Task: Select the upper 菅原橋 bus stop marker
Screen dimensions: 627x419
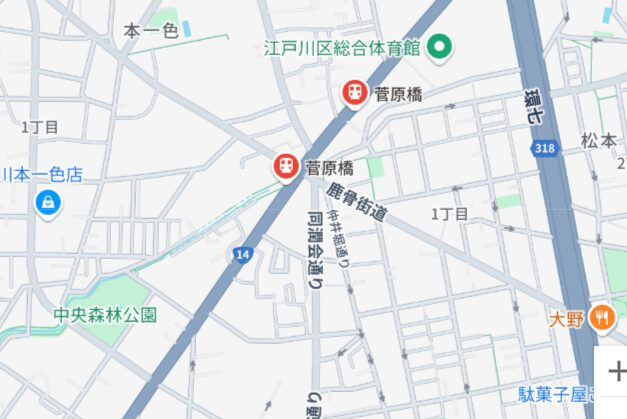Action: point(355,94)
